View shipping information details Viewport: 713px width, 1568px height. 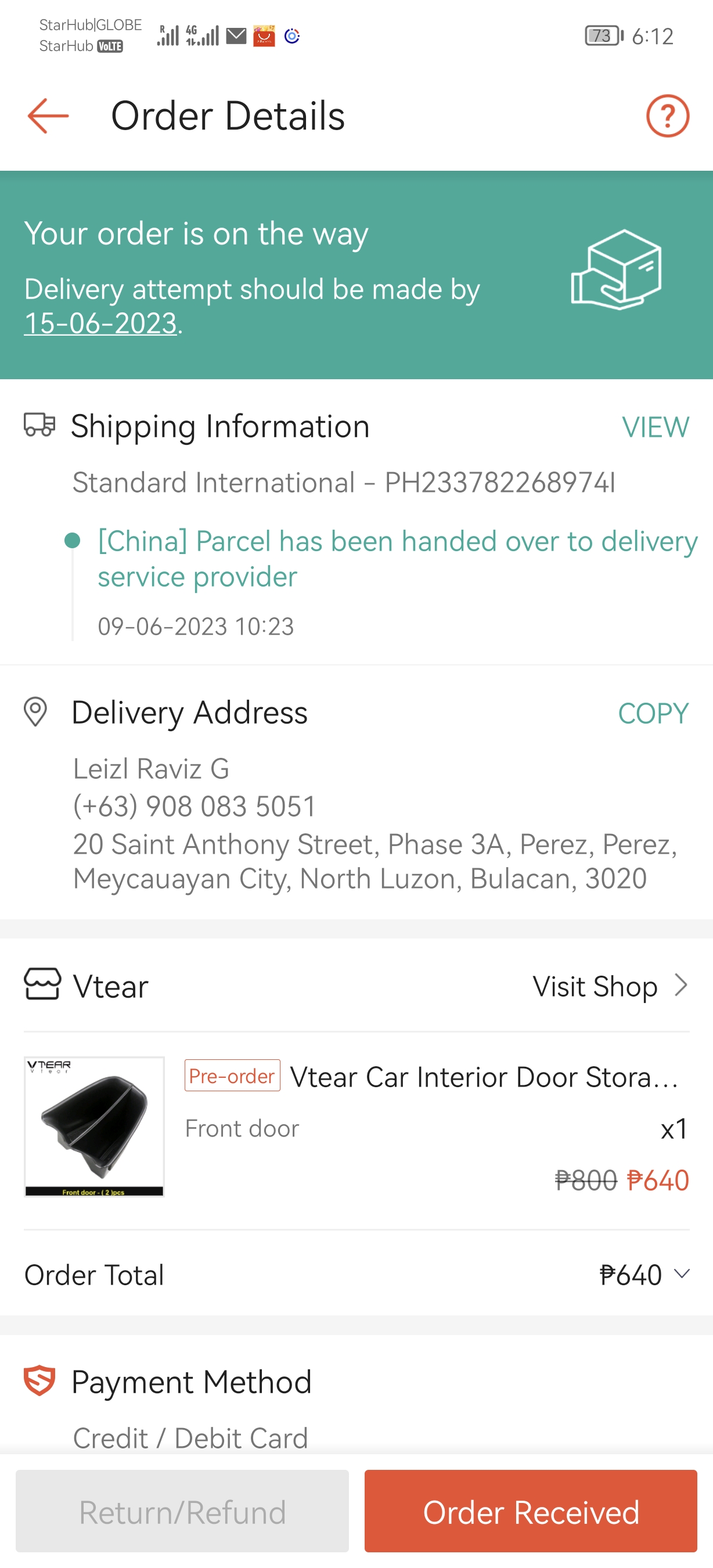pos(654,427)
